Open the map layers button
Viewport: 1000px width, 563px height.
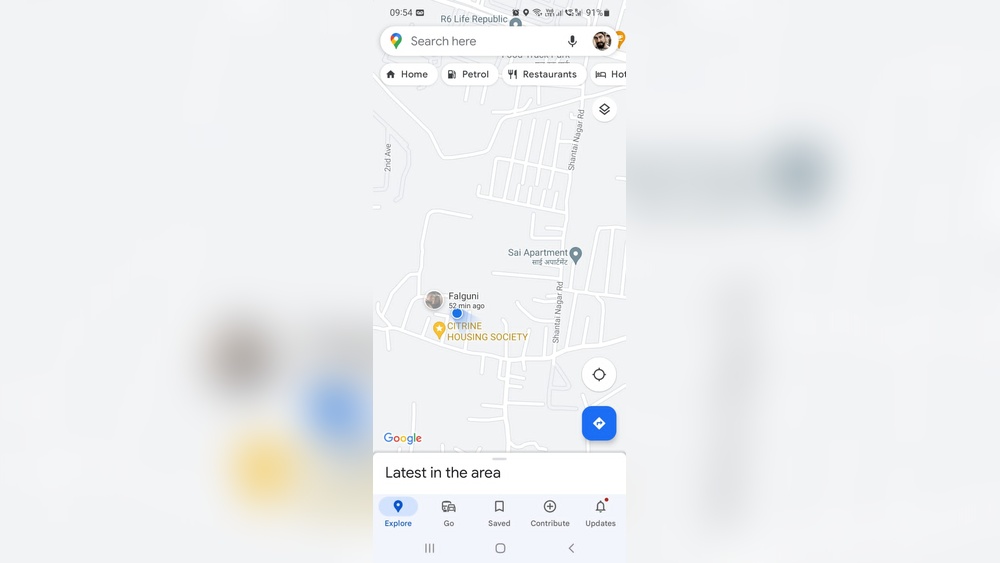[604, 109]
